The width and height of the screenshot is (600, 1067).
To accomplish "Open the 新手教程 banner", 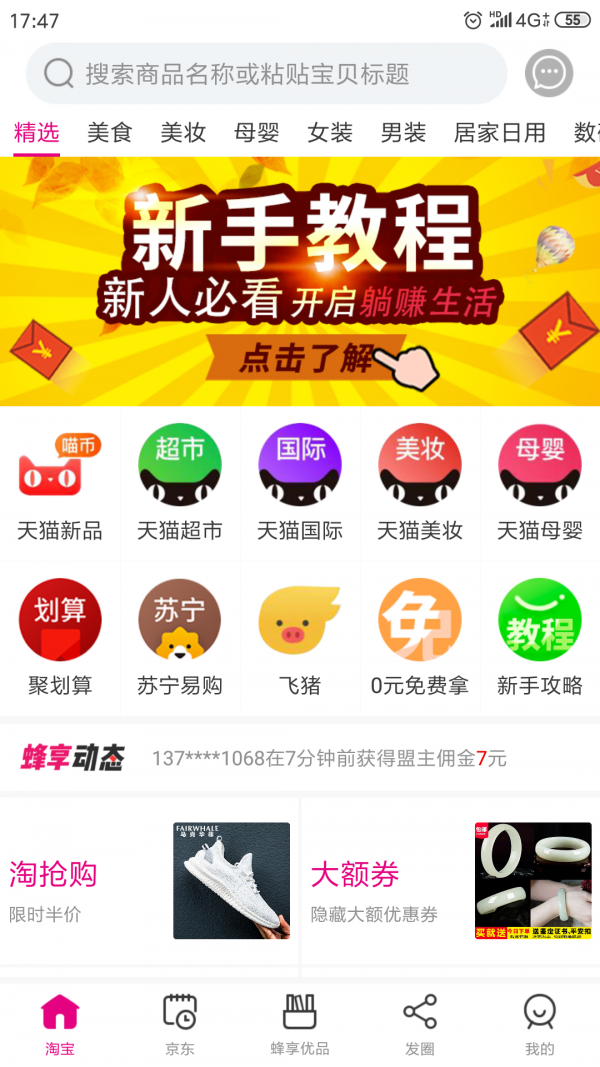I will coord(300,280).
